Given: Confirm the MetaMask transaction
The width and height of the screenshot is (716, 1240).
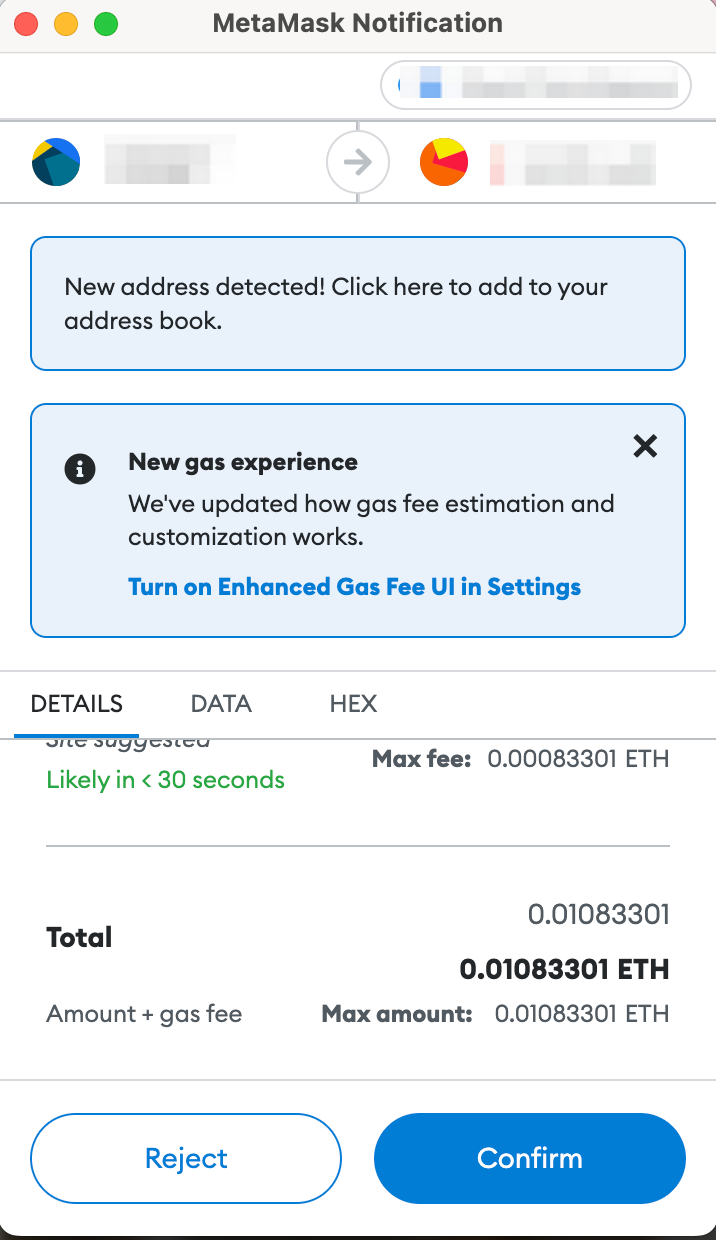Looking at the screenshot, I should (530, 1158).
